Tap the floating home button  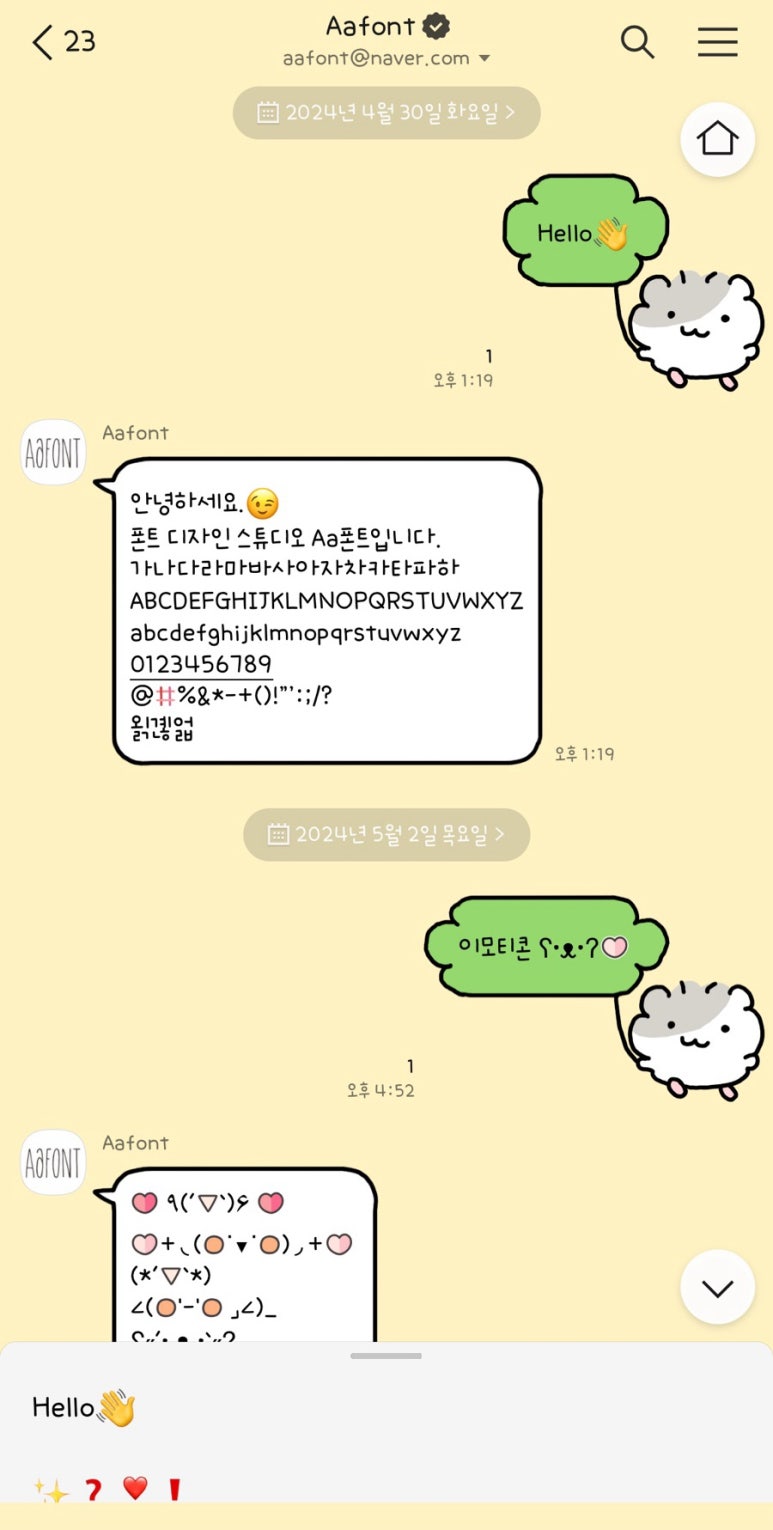point(717,140)
